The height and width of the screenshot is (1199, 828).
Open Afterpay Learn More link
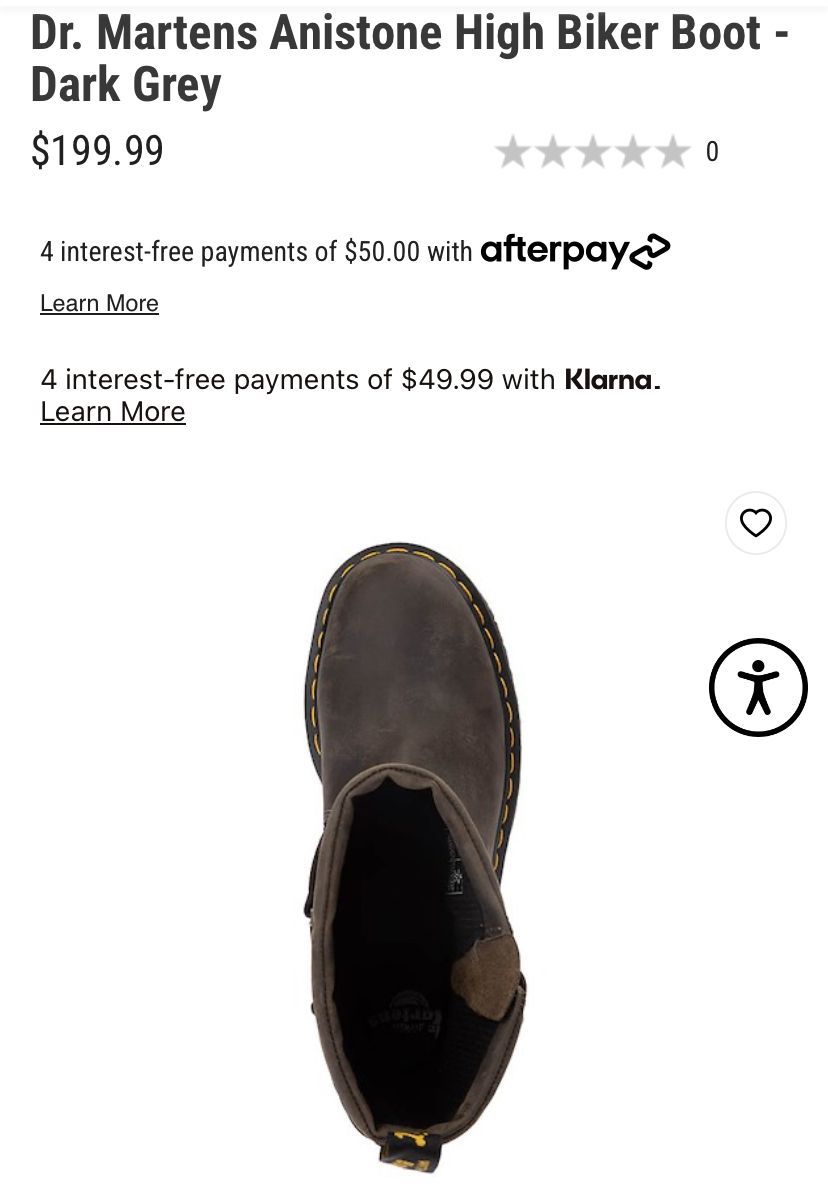[99, 303]
